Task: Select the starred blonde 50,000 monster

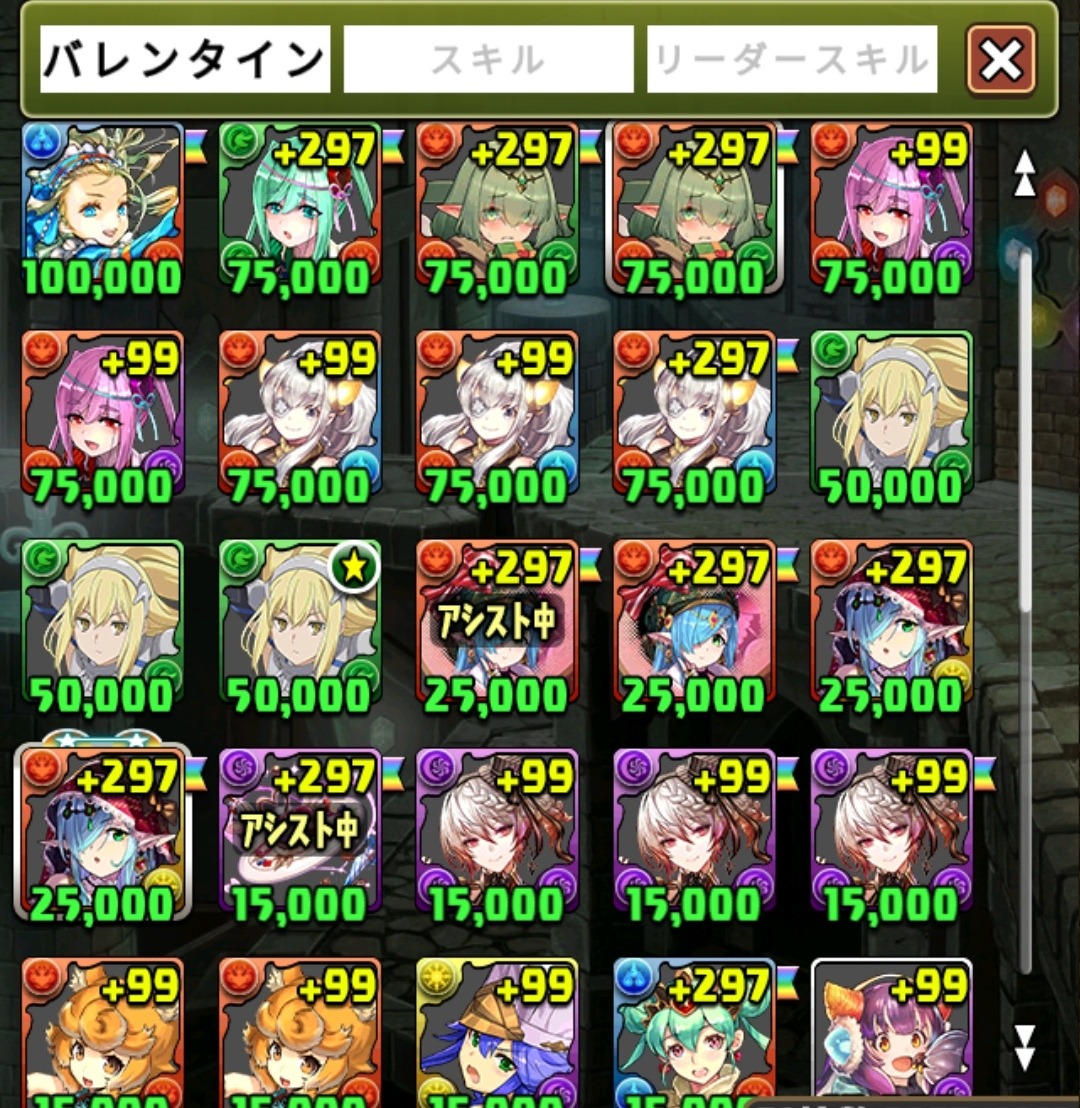Action: point(299,625)
